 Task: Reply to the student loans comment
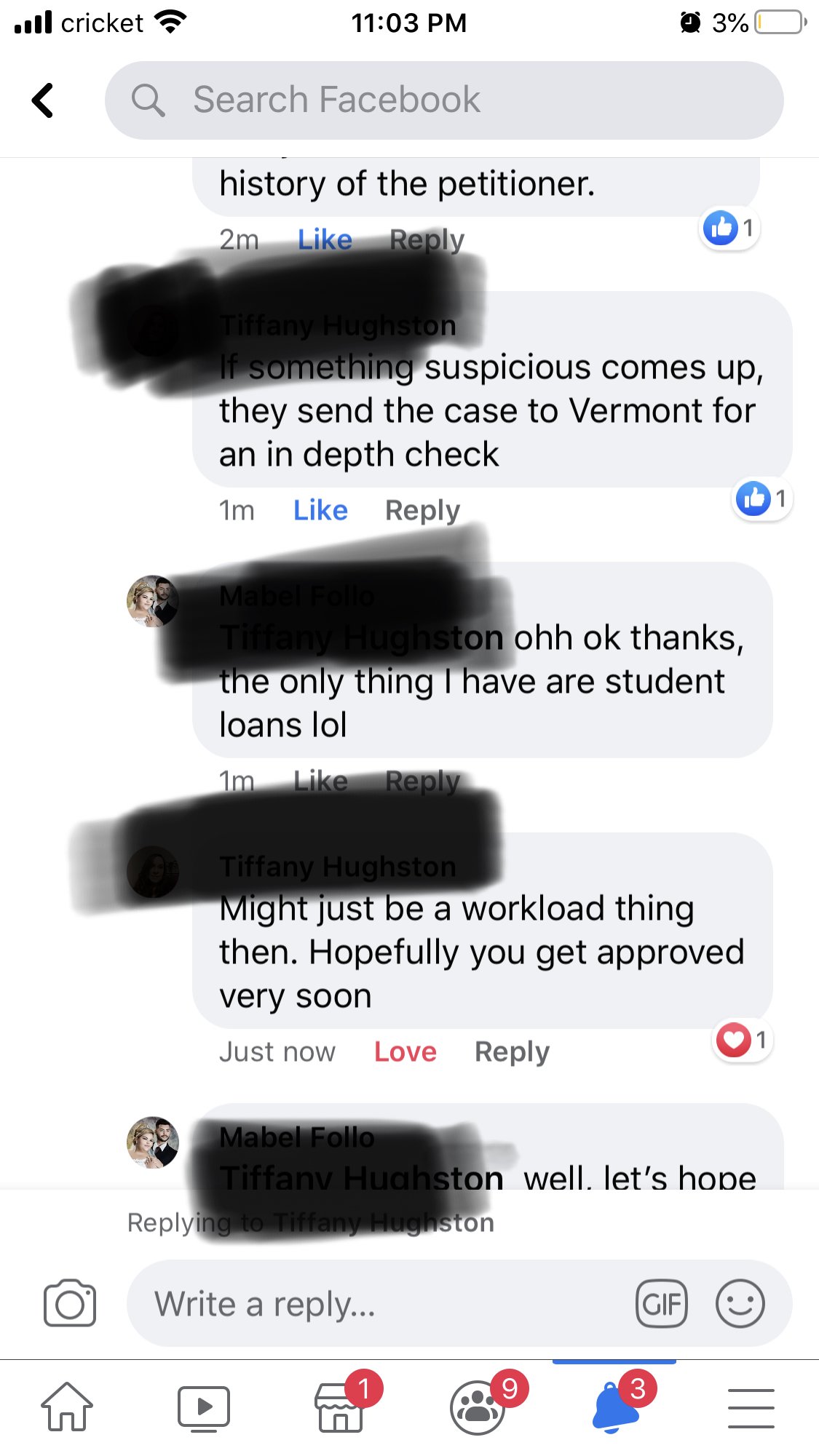tap(422, 781)
